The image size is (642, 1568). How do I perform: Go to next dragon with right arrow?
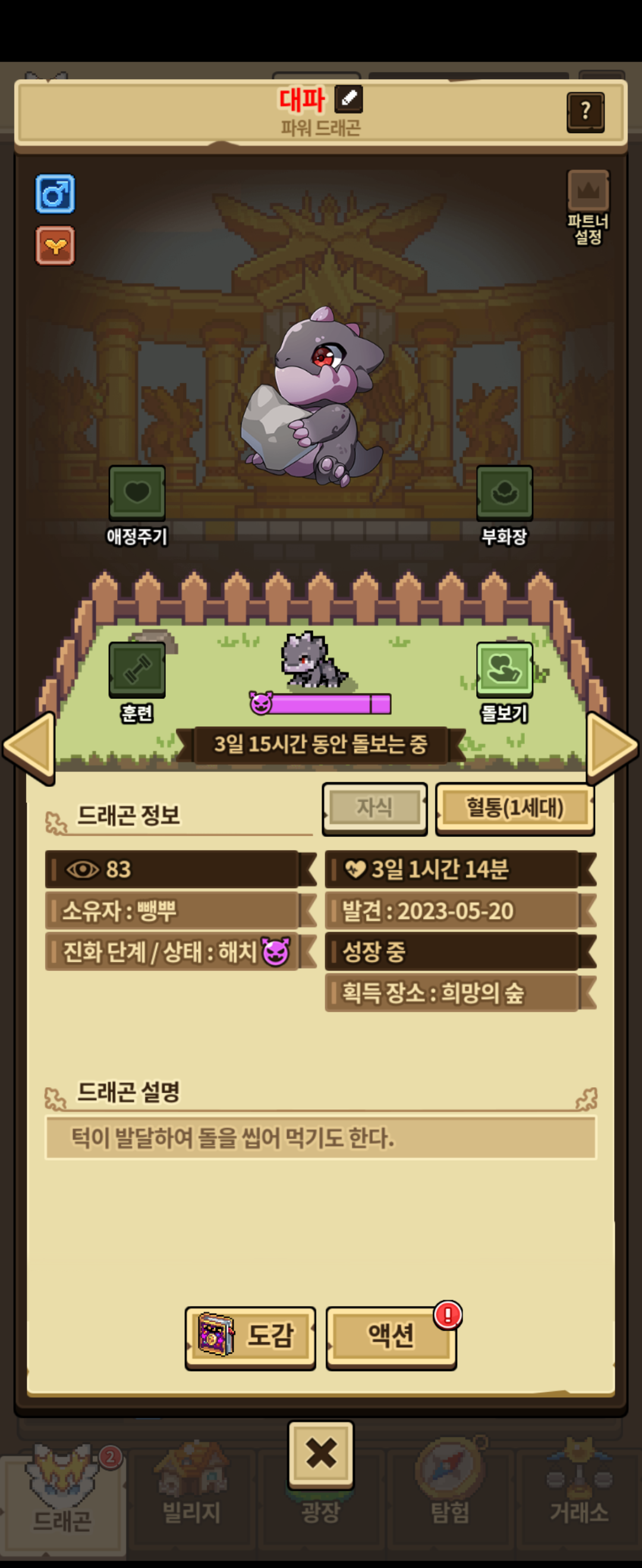tap(612, 747)
